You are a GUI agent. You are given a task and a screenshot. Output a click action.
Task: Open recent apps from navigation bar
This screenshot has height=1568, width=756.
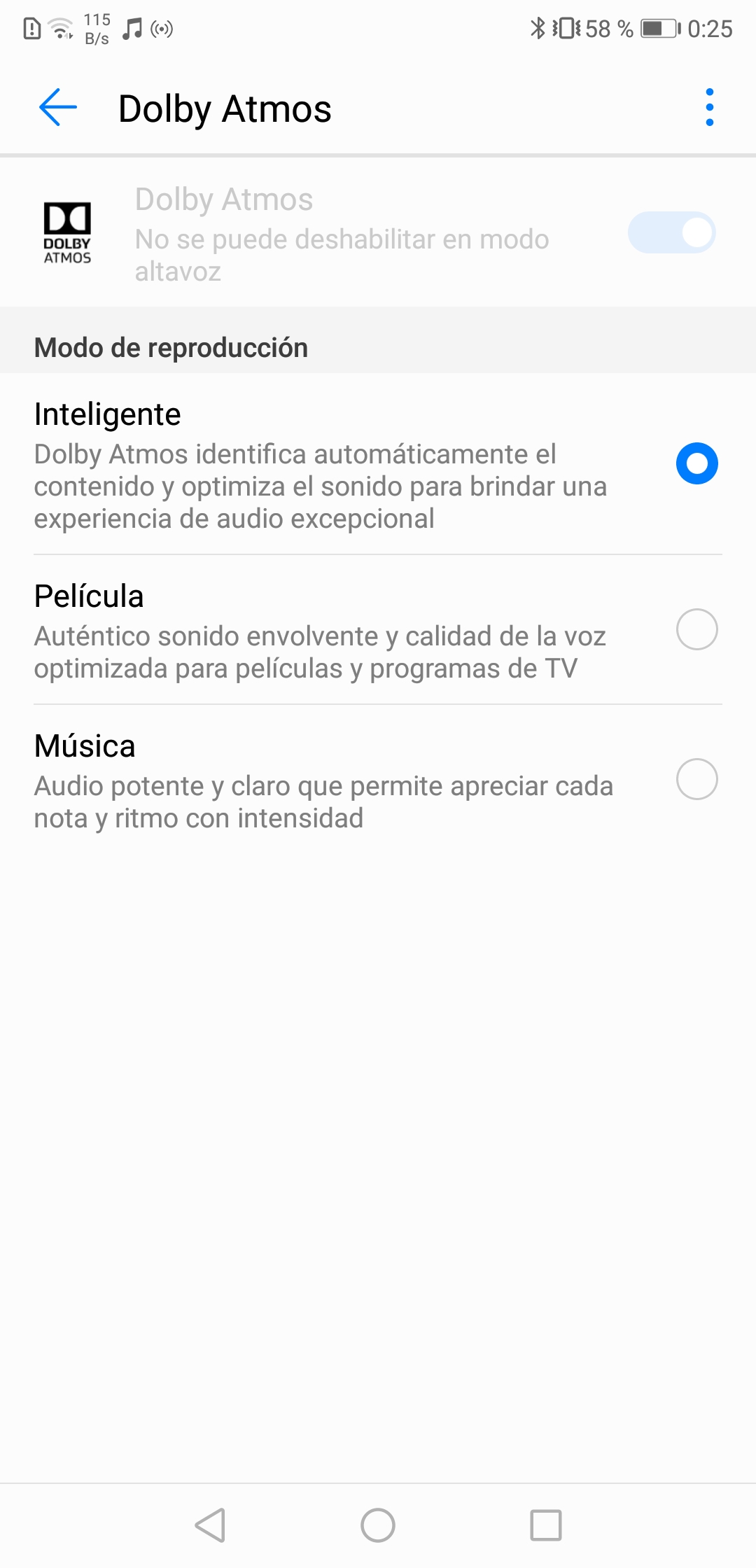pyautogui.click(x=546, y=1525)
